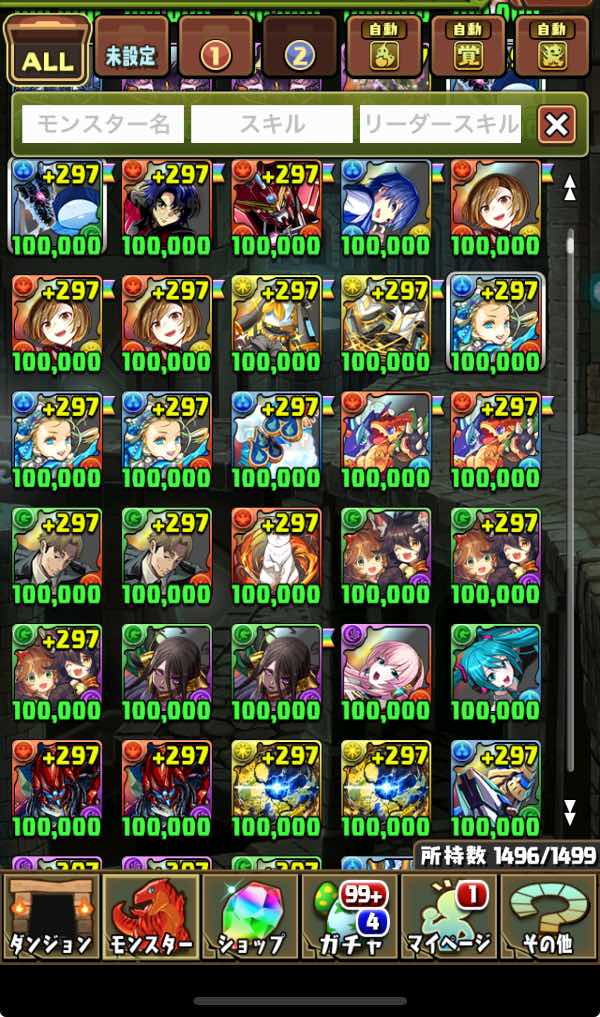Jump to bottom with the double down arrow
Viewport: 600px width, 1017px height.
570,811
